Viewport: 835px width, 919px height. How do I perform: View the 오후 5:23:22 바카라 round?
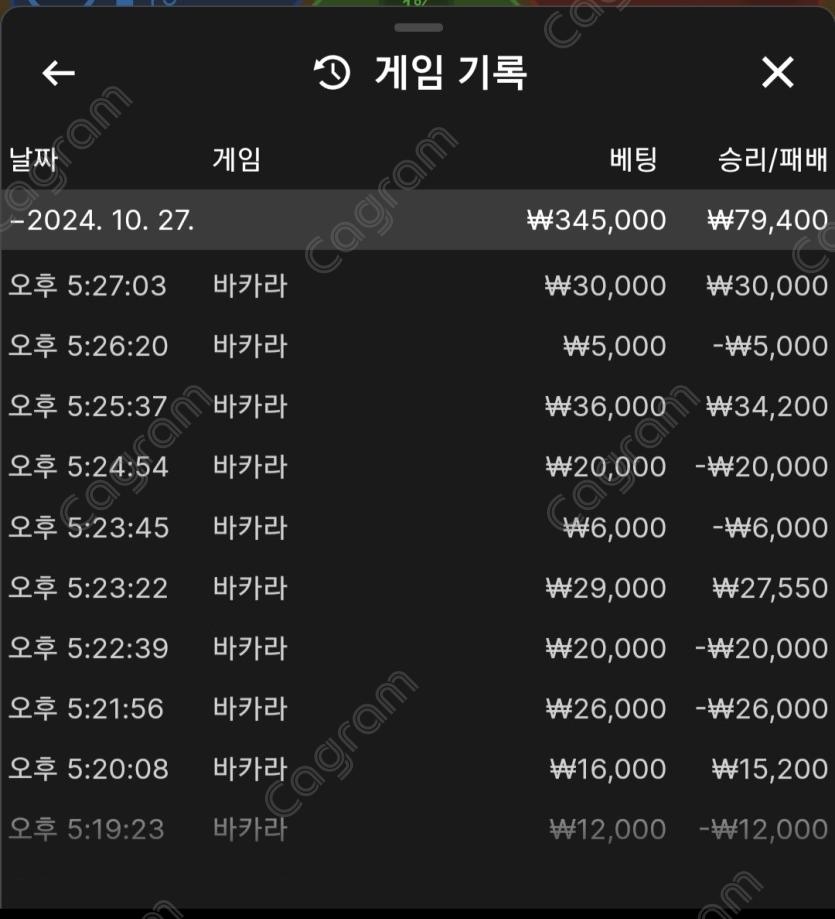pos(417,588)
